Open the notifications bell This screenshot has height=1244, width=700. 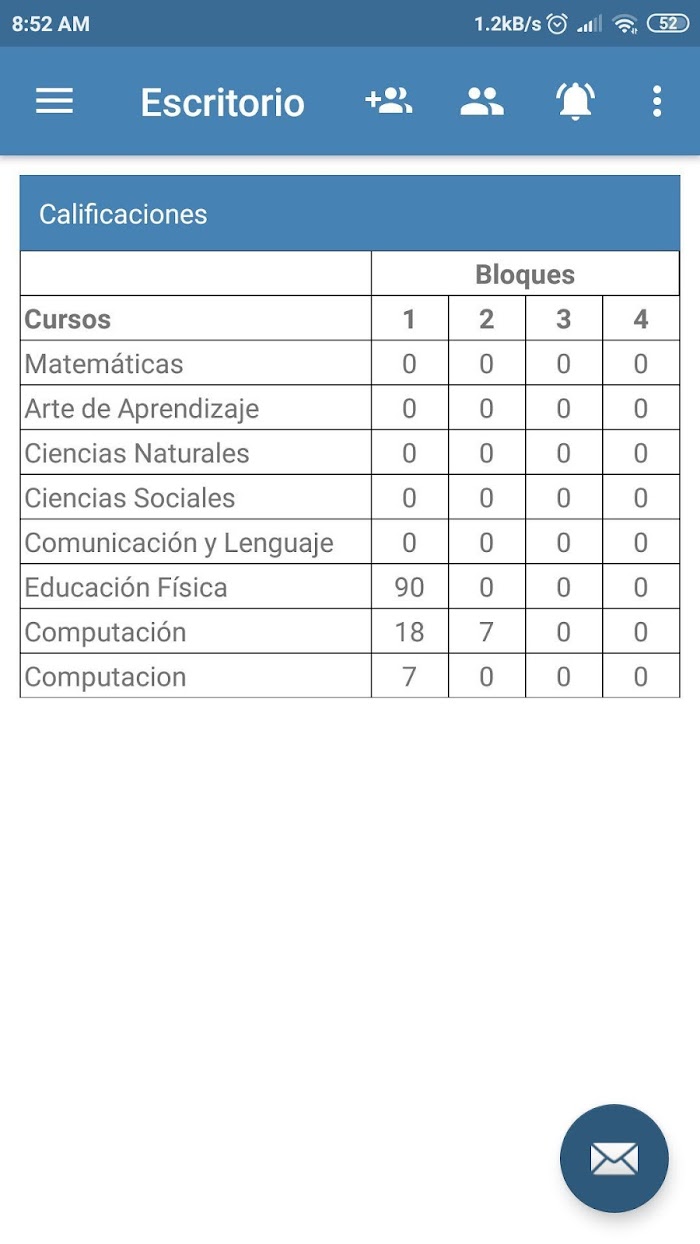[x=575, y=101]
